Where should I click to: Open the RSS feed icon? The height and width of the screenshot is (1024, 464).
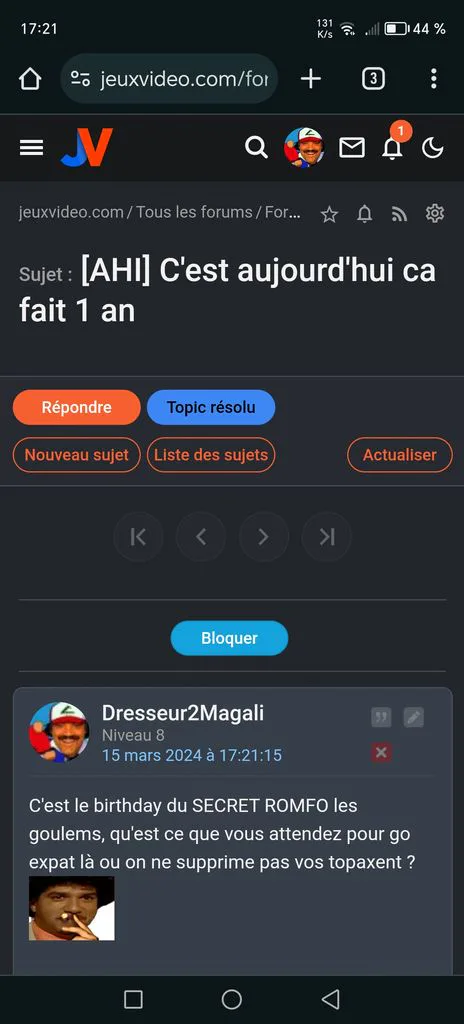pyautogui.click(x=399, y=214)
